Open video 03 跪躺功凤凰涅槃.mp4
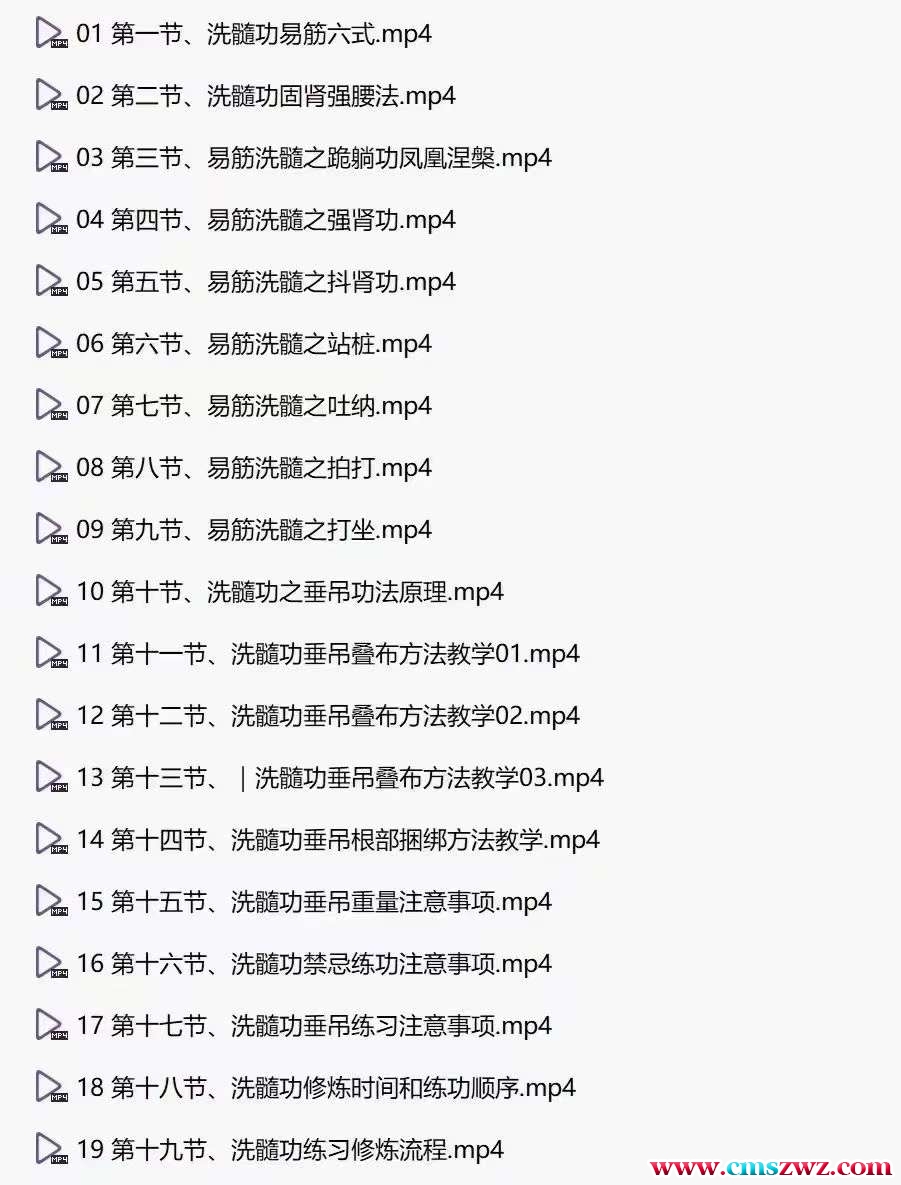This screenshot has width=901, height=1185. [314, 158]
